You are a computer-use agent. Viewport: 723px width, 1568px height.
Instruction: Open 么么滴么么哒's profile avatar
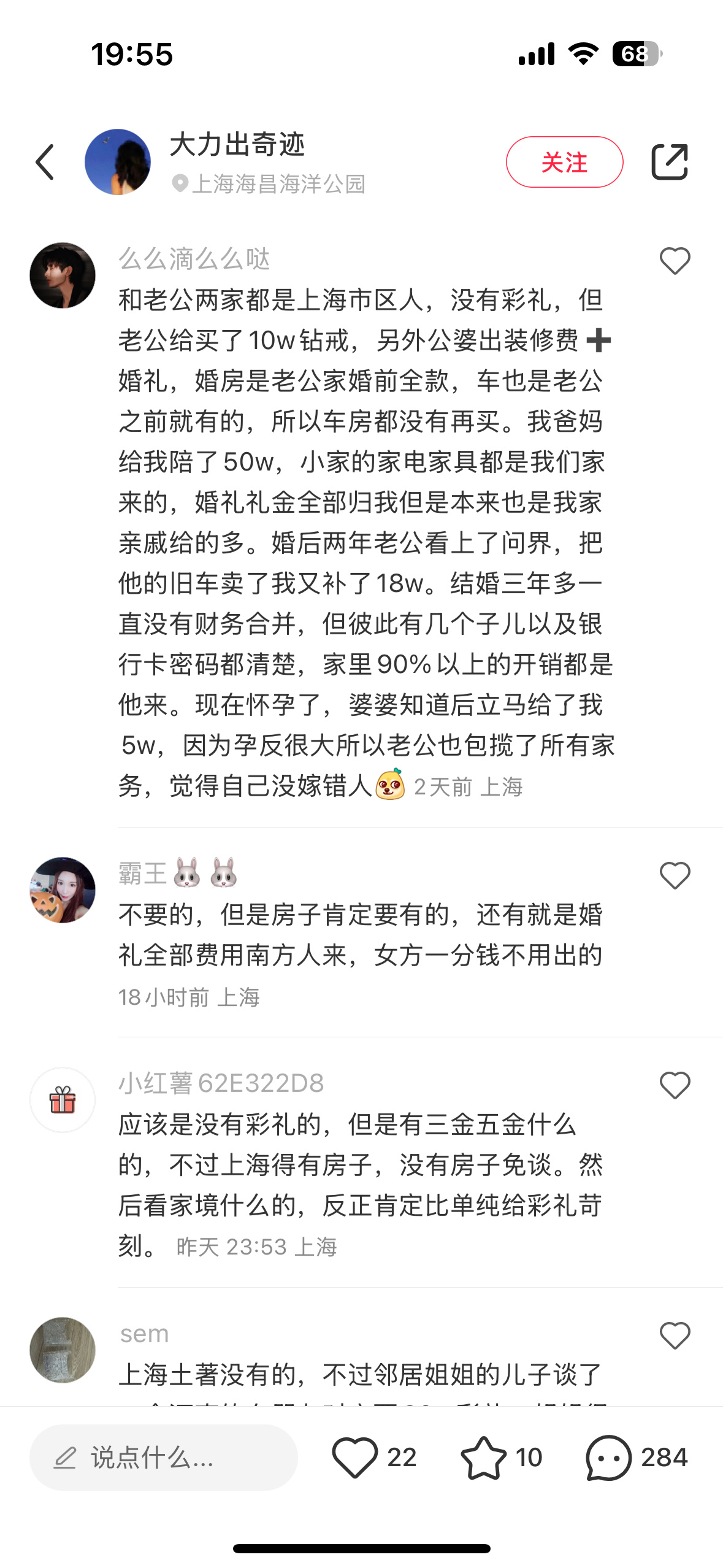[63, 275]
